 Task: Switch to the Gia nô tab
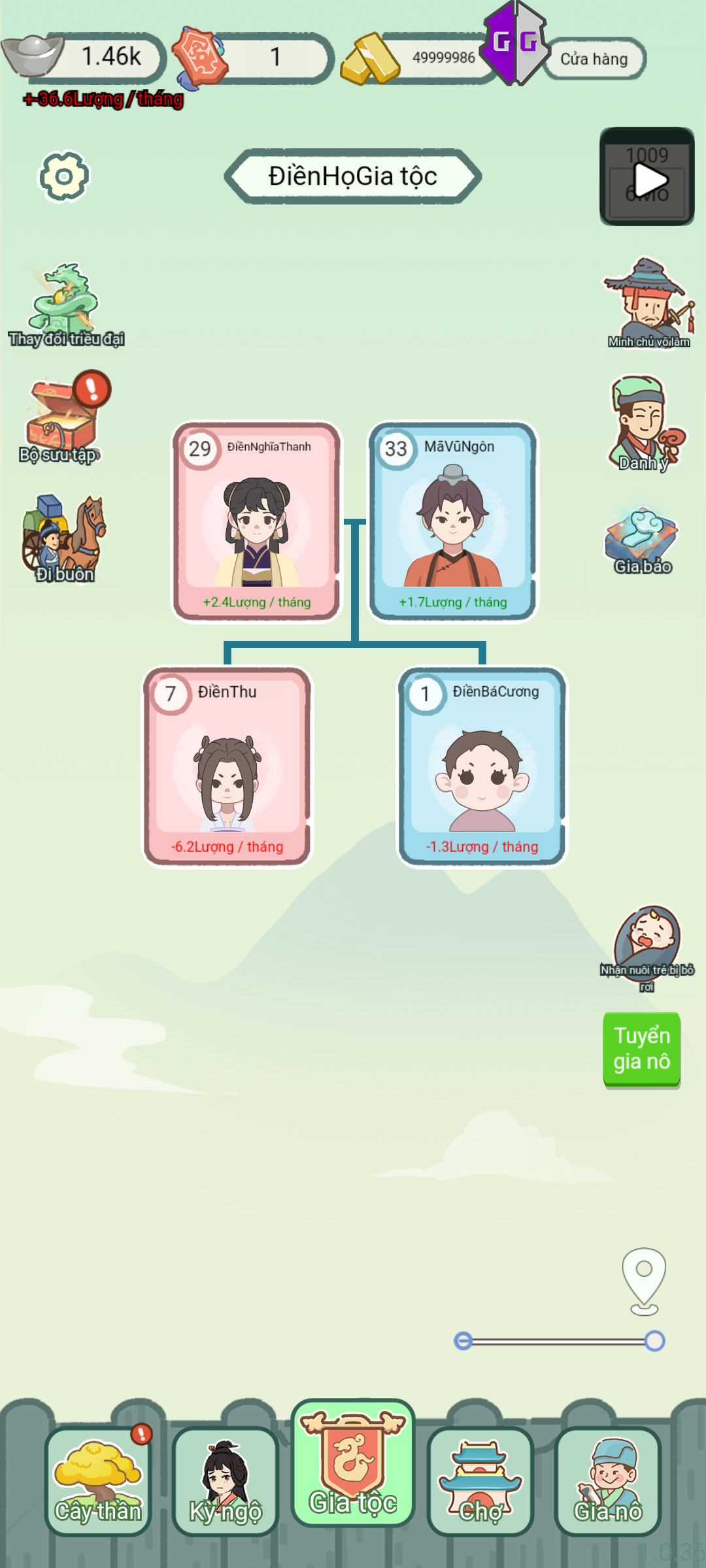pyautogui.click(x=608, y=1480)
